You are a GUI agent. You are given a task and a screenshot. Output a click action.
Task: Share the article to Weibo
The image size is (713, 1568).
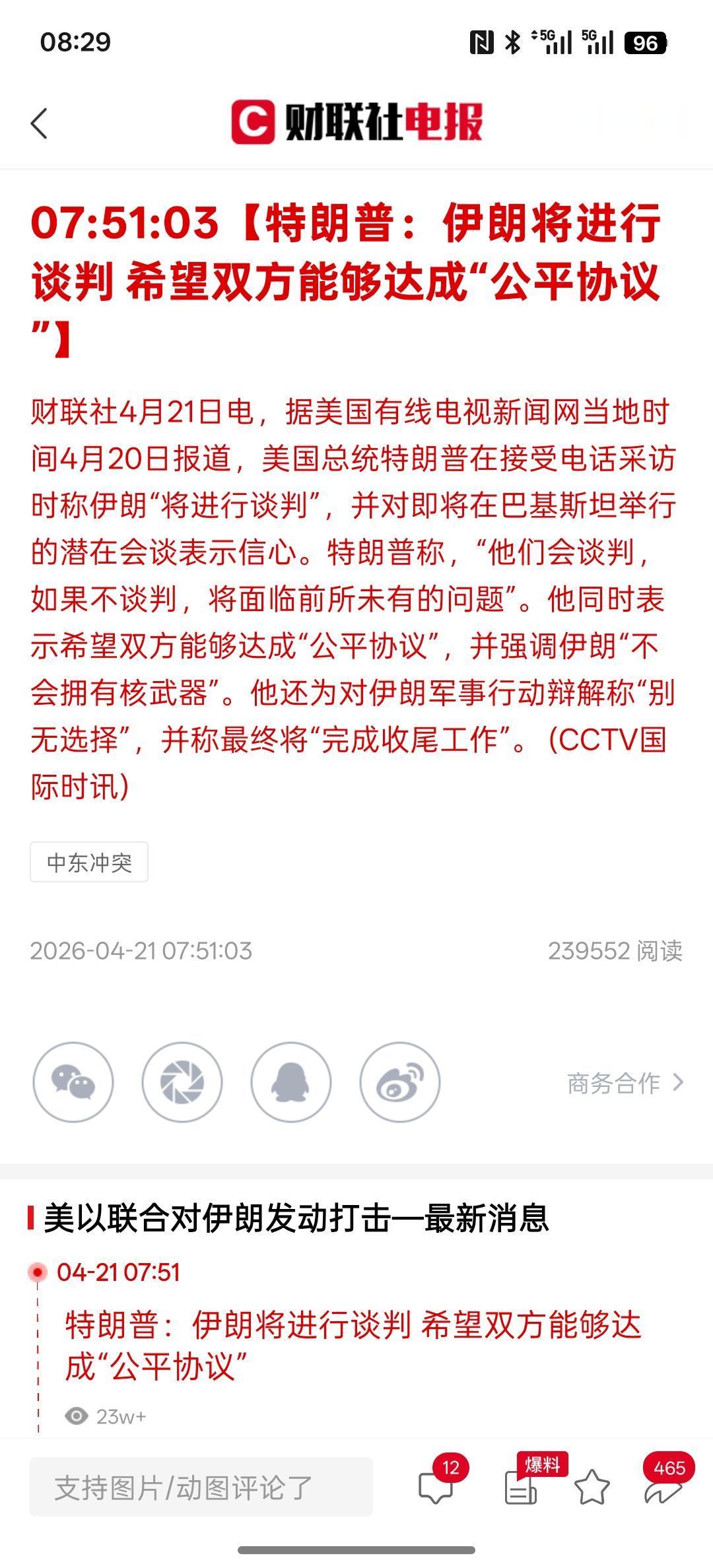(x=401, y=1082)
